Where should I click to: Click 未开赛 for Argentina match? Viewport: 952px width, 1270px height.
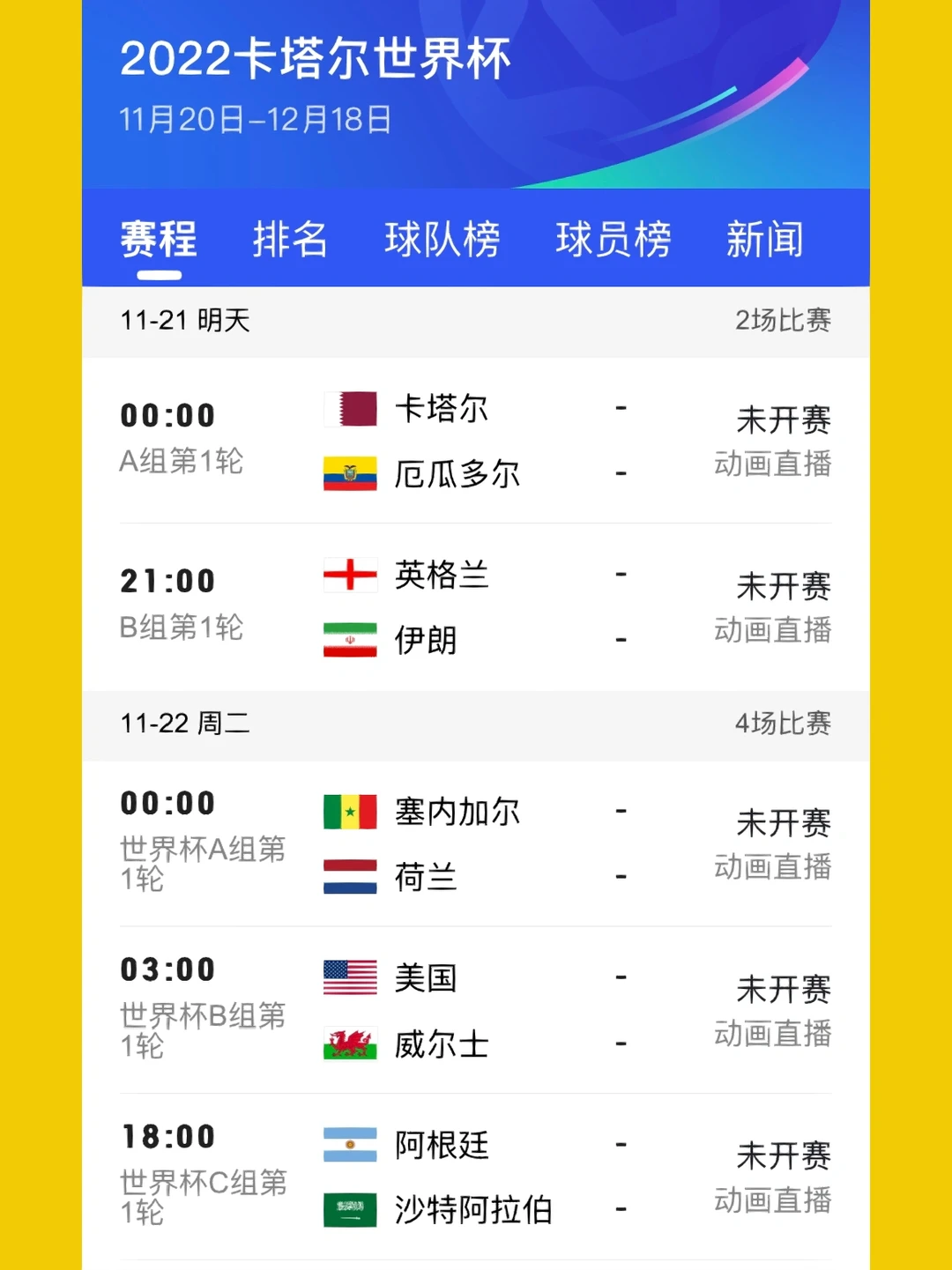click(x=785, y=1156)
